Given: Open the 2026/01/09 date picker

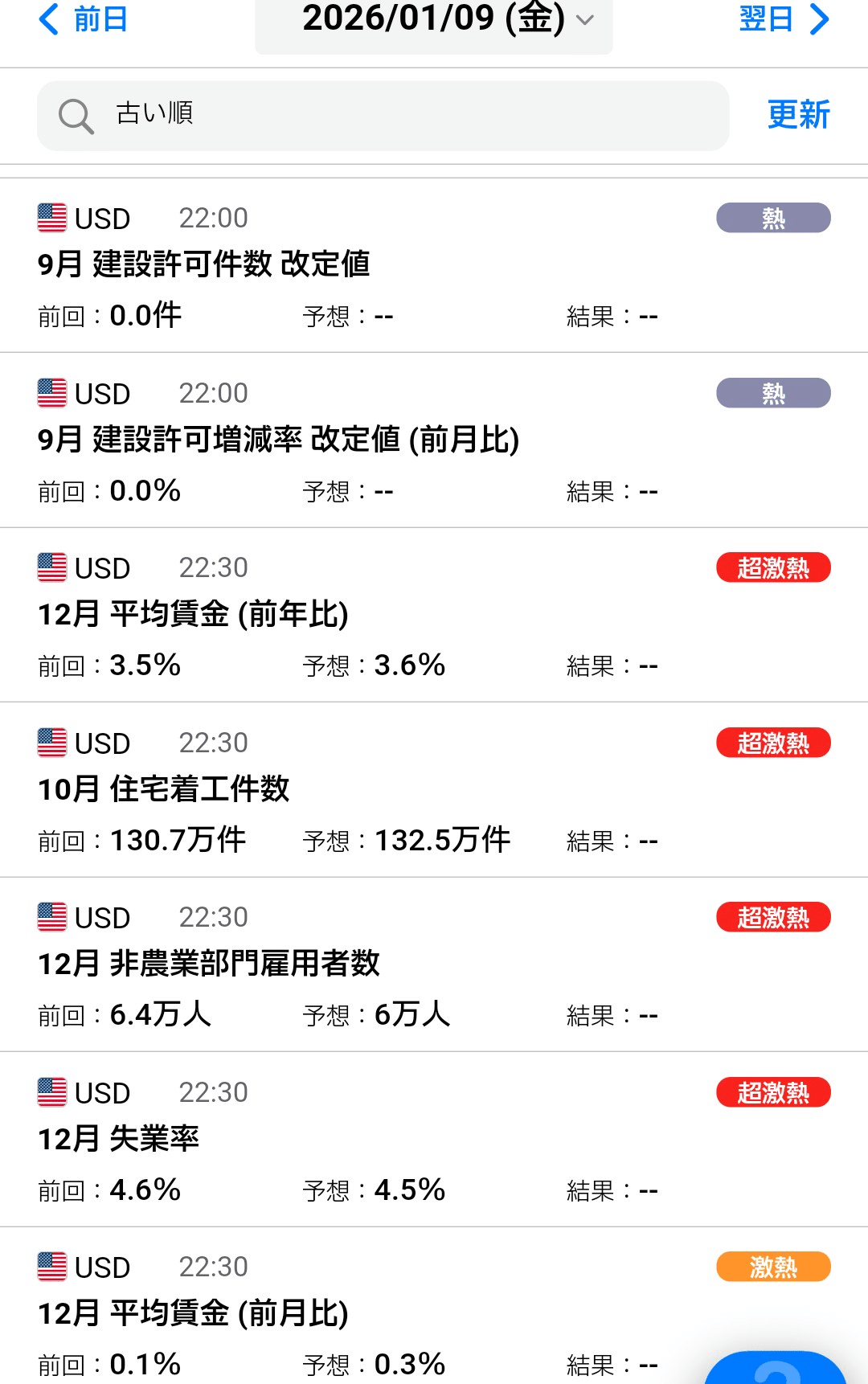Looking at the screenshot, I should (434, 21).
